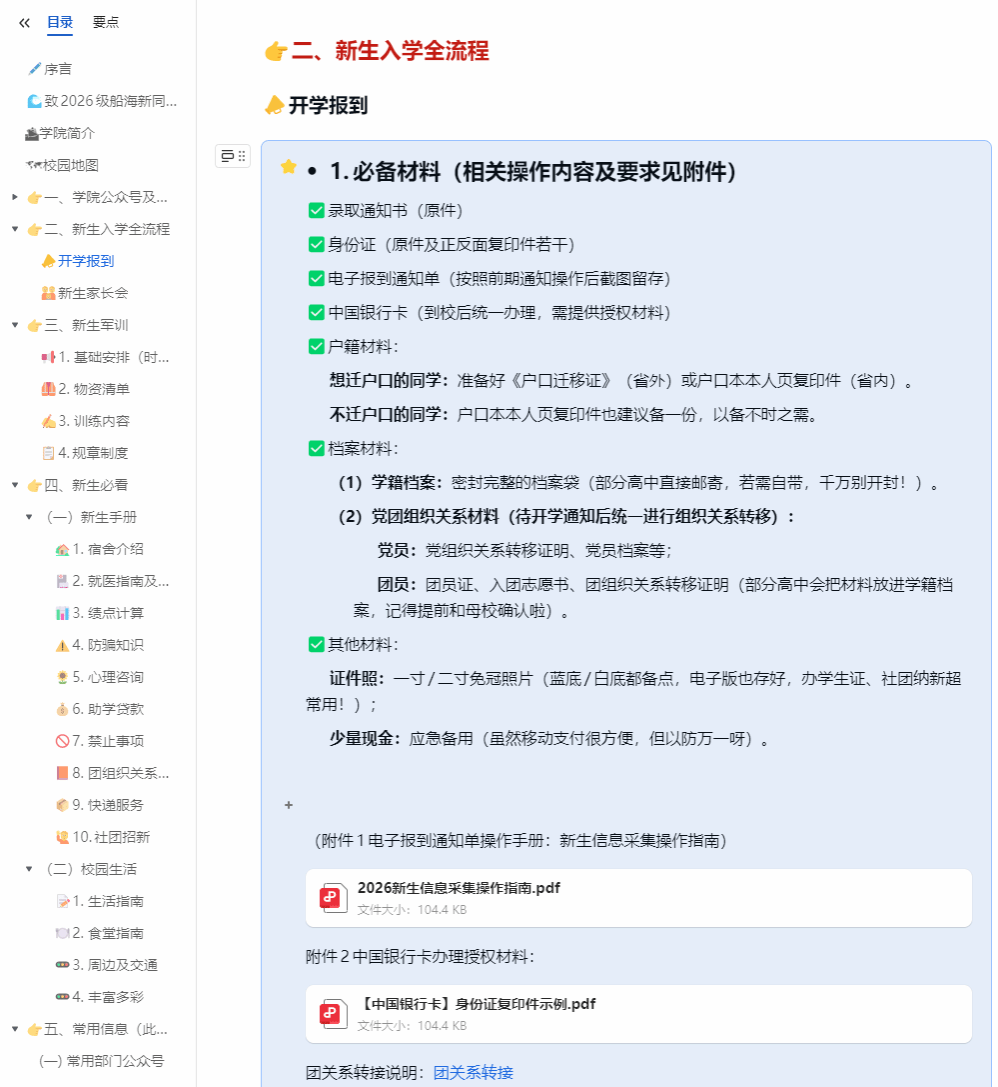
Task: Collapse the (二) 校园生活 arrow
Action: tap(29, 869)
